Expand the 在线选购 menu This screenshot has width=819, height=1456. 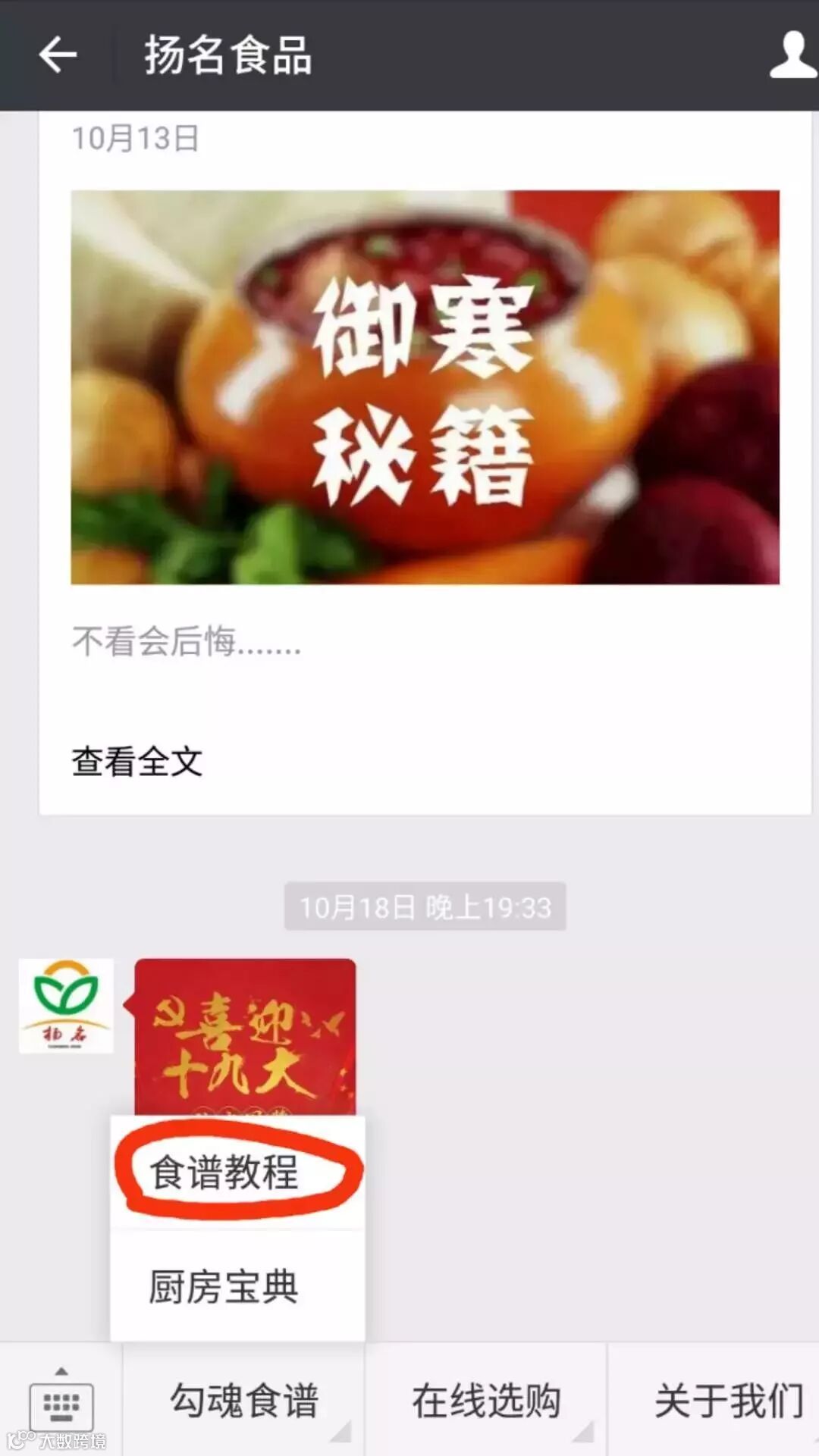click(486, 1401)
